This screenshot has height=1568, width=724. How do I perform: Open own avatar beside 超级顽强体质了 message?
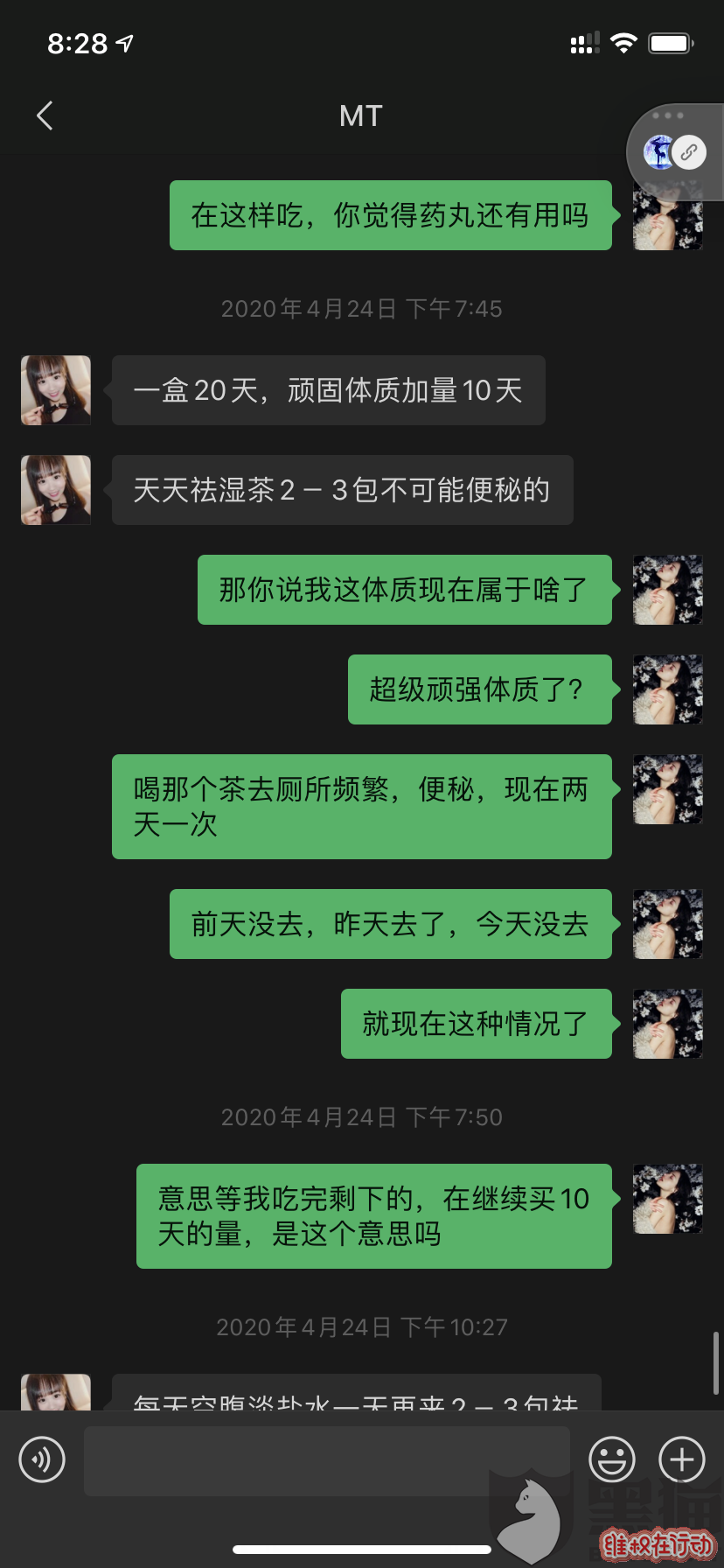[x=667, y=689]
